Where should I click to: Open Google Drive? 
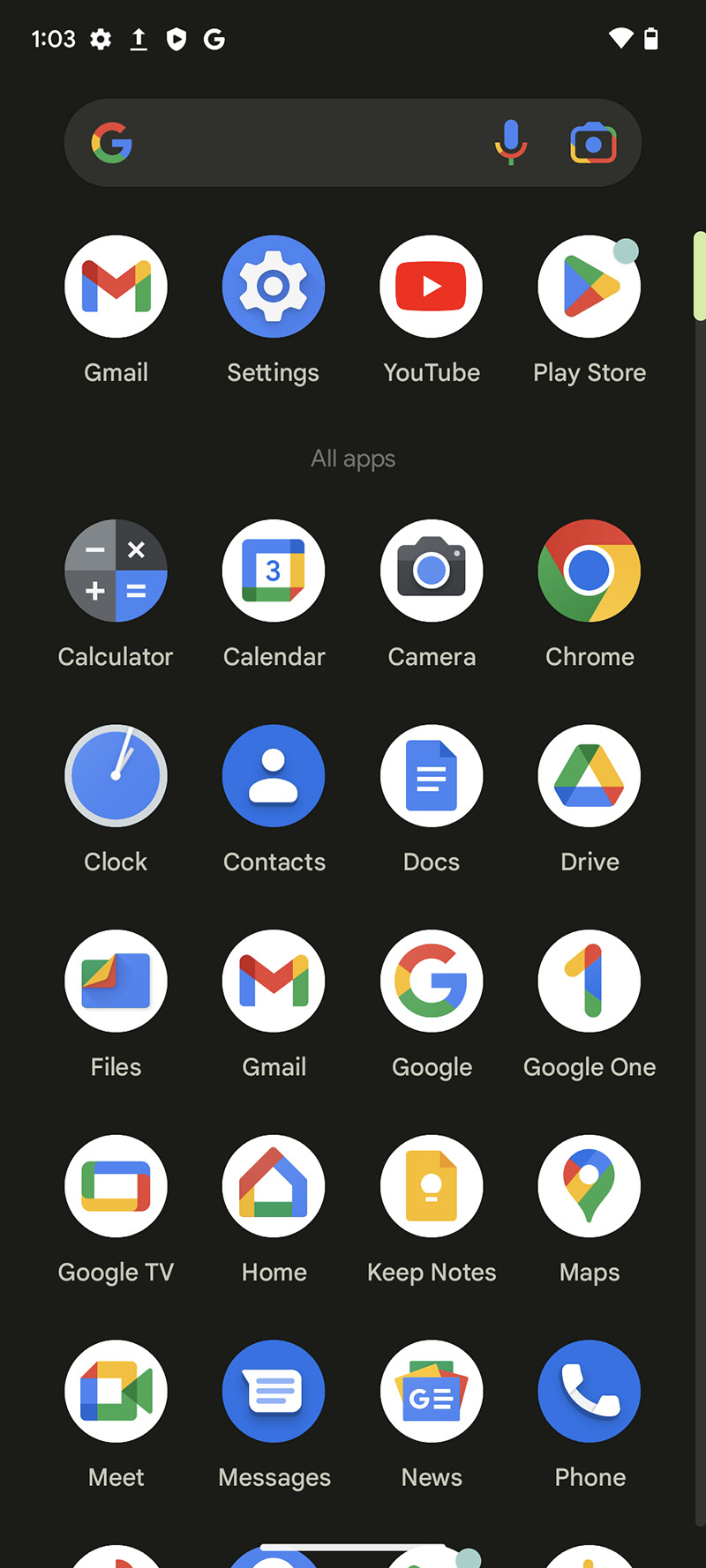590,776
